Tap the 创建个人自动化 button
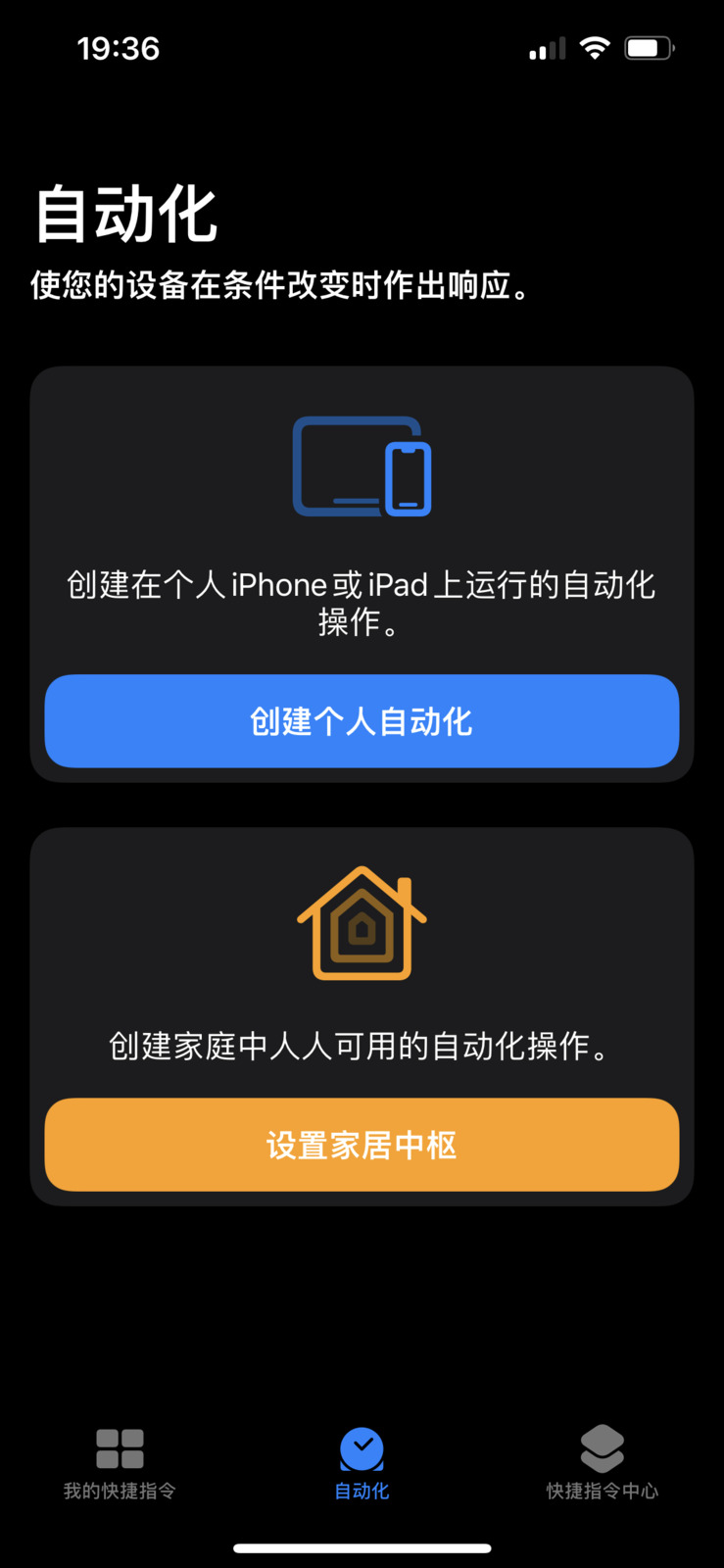This screenshot has height=1568, width=724. coord(362,721)
